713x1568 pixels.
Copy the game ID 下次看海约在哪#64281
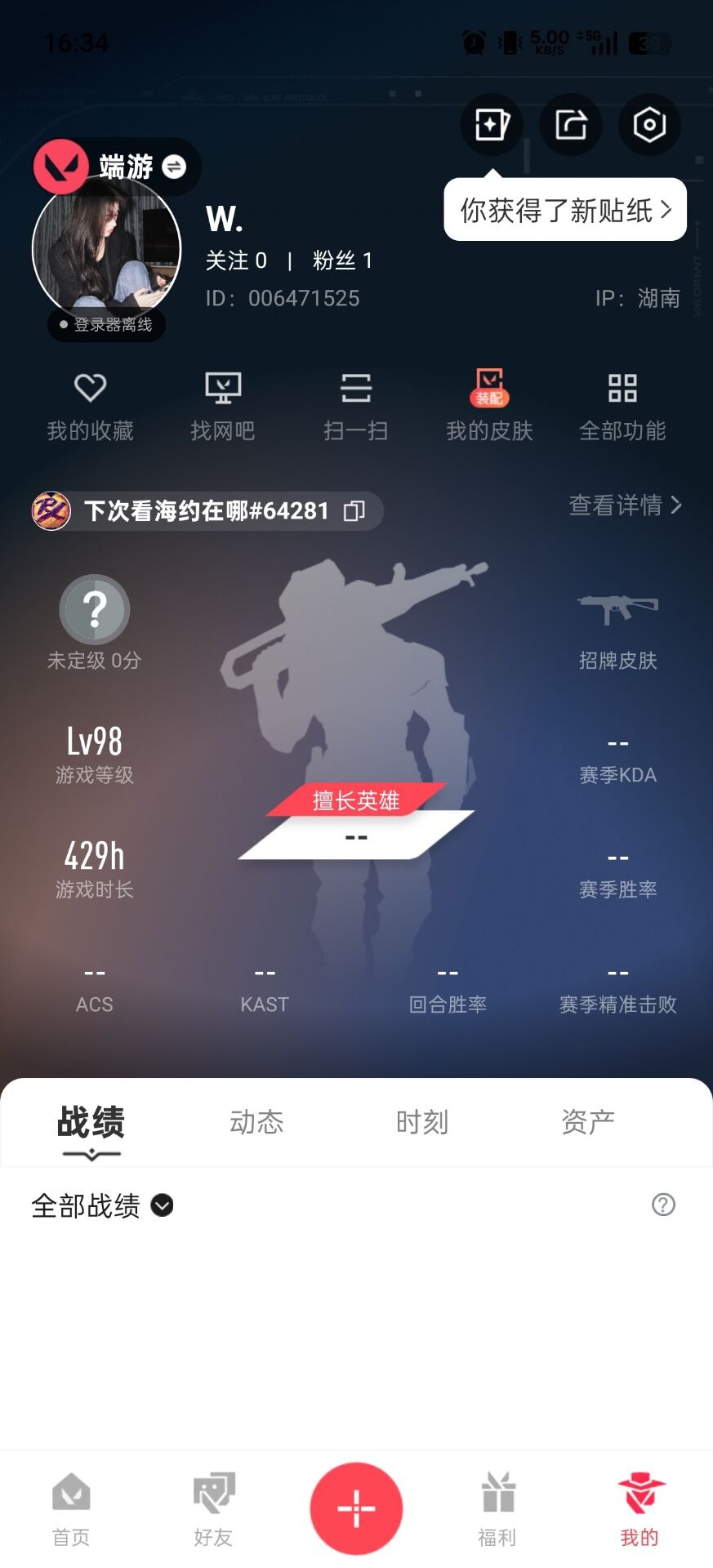[354, 511]
